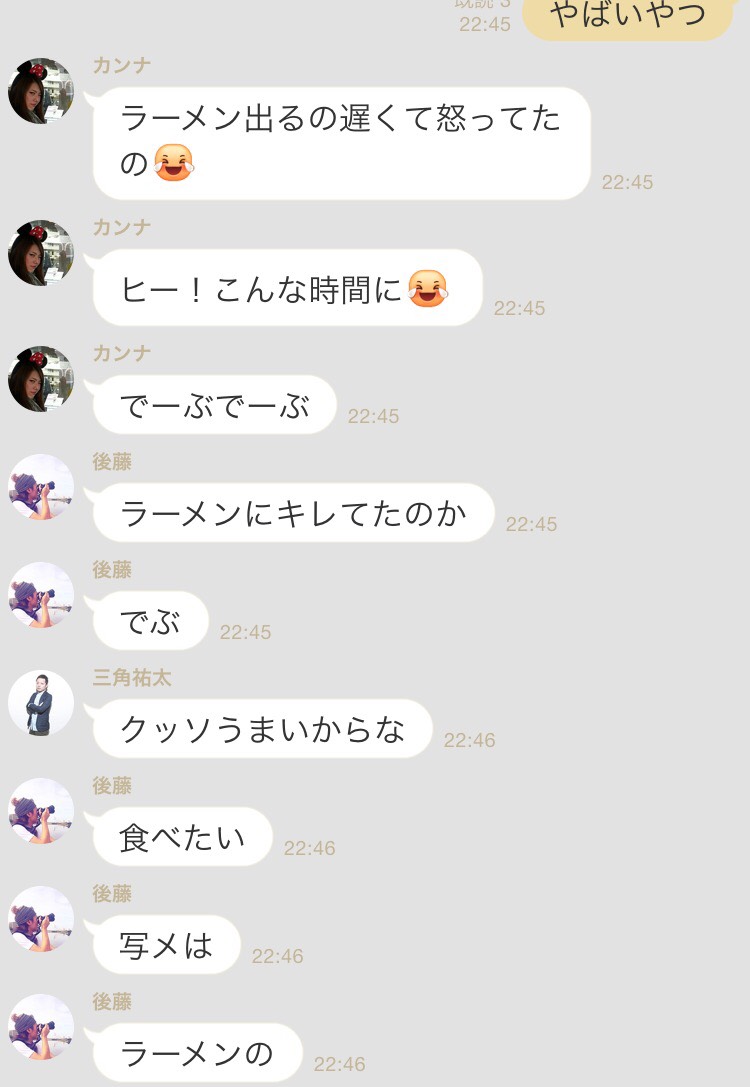Tap 後藤's profile picture next to でぶ
750x1087 pixels.
[x=41, y=595]
